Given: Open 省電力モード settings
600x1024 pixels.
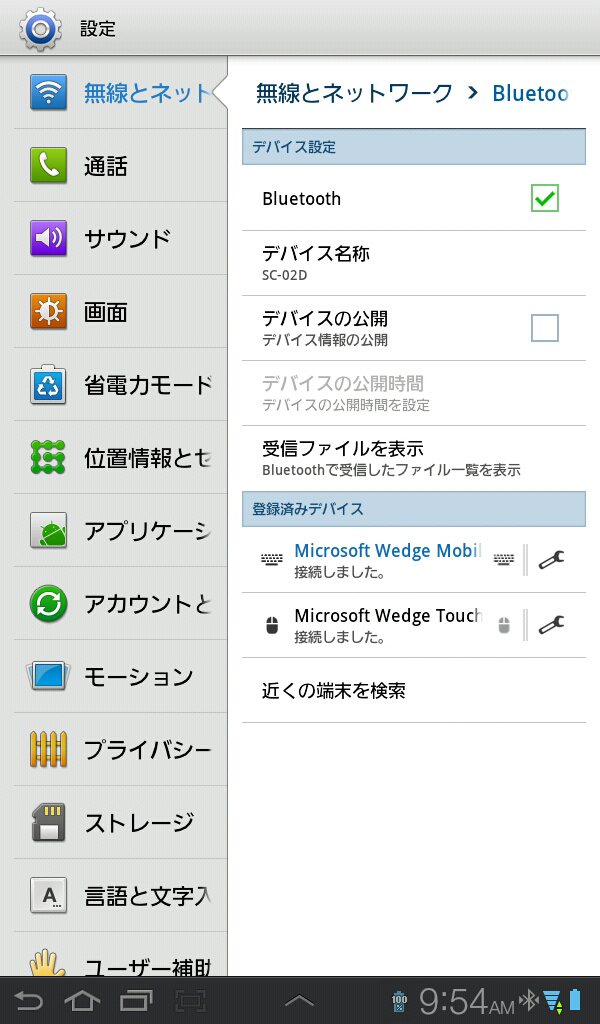Looking at the screenshot, I should tap(120, 385).
